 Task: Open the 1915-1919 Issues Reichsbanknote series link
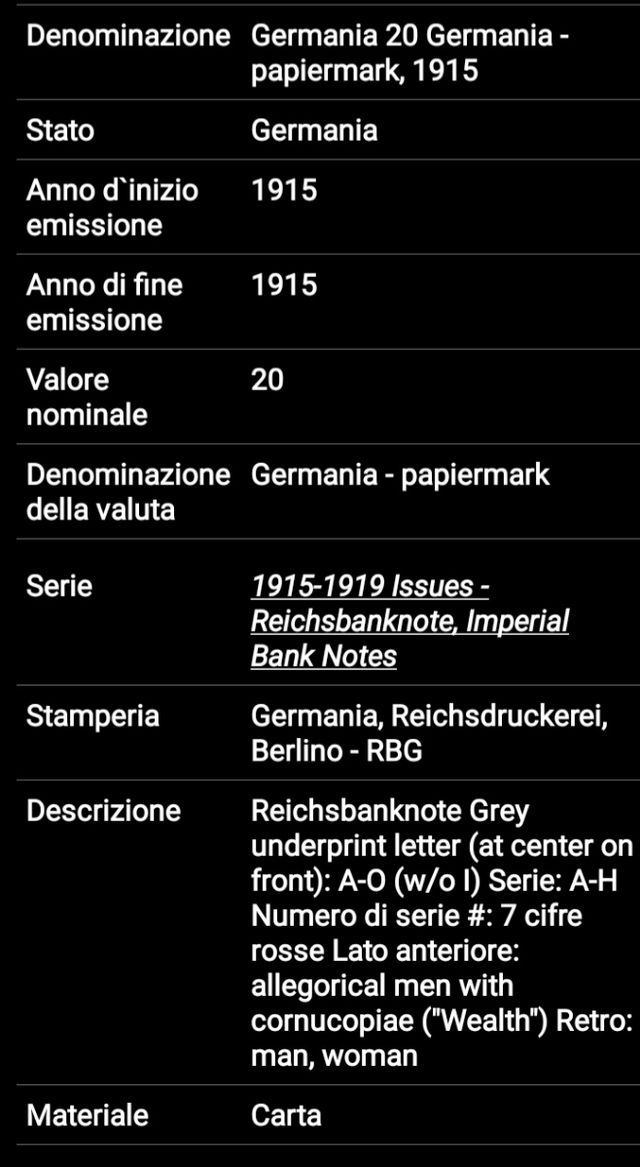tap(410, 620)
